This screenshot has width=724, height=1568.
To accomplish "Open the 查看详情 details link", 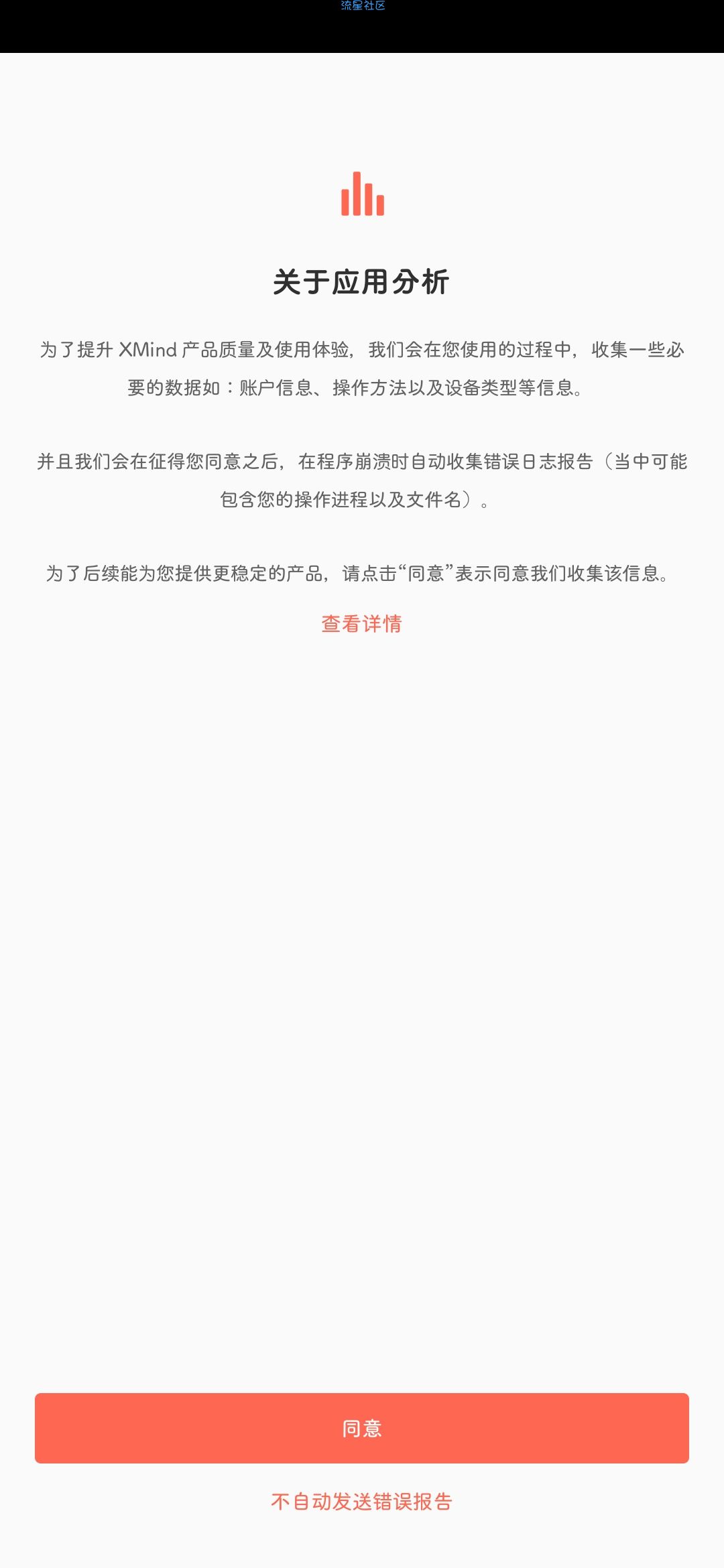I will point(362,624).
